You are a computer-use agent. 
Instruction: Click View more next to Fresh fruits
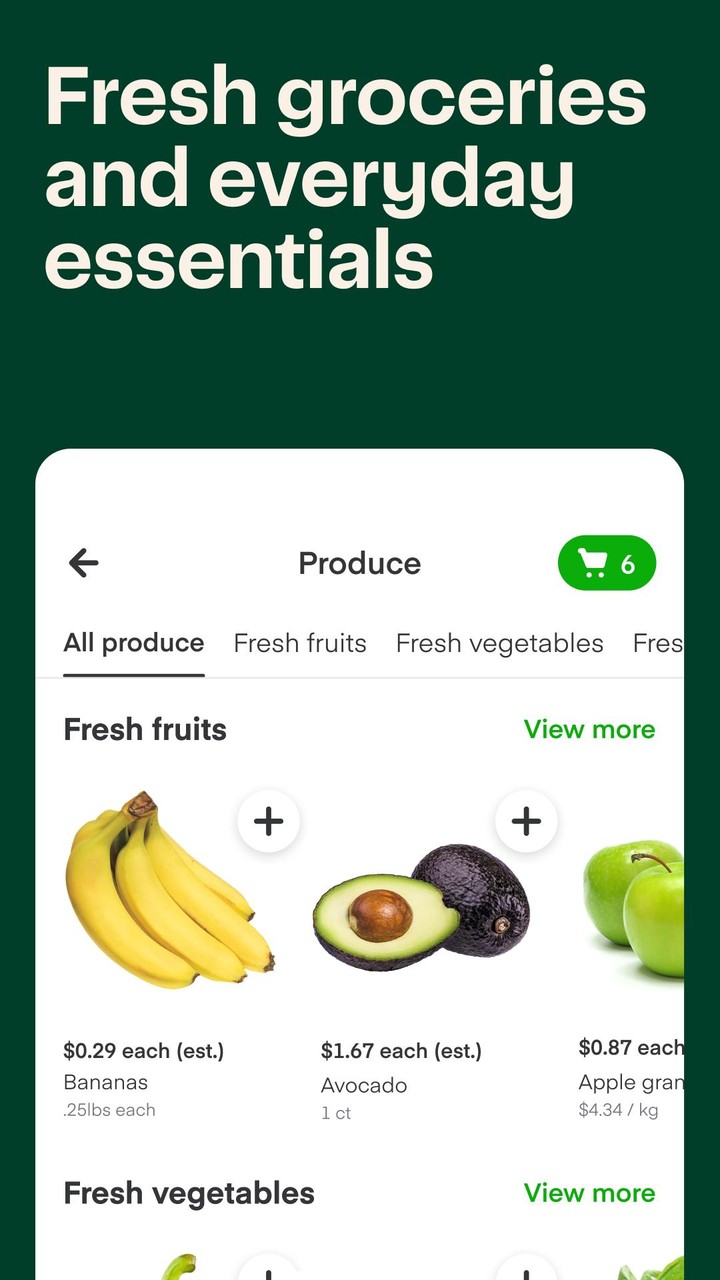coord(589,729)
